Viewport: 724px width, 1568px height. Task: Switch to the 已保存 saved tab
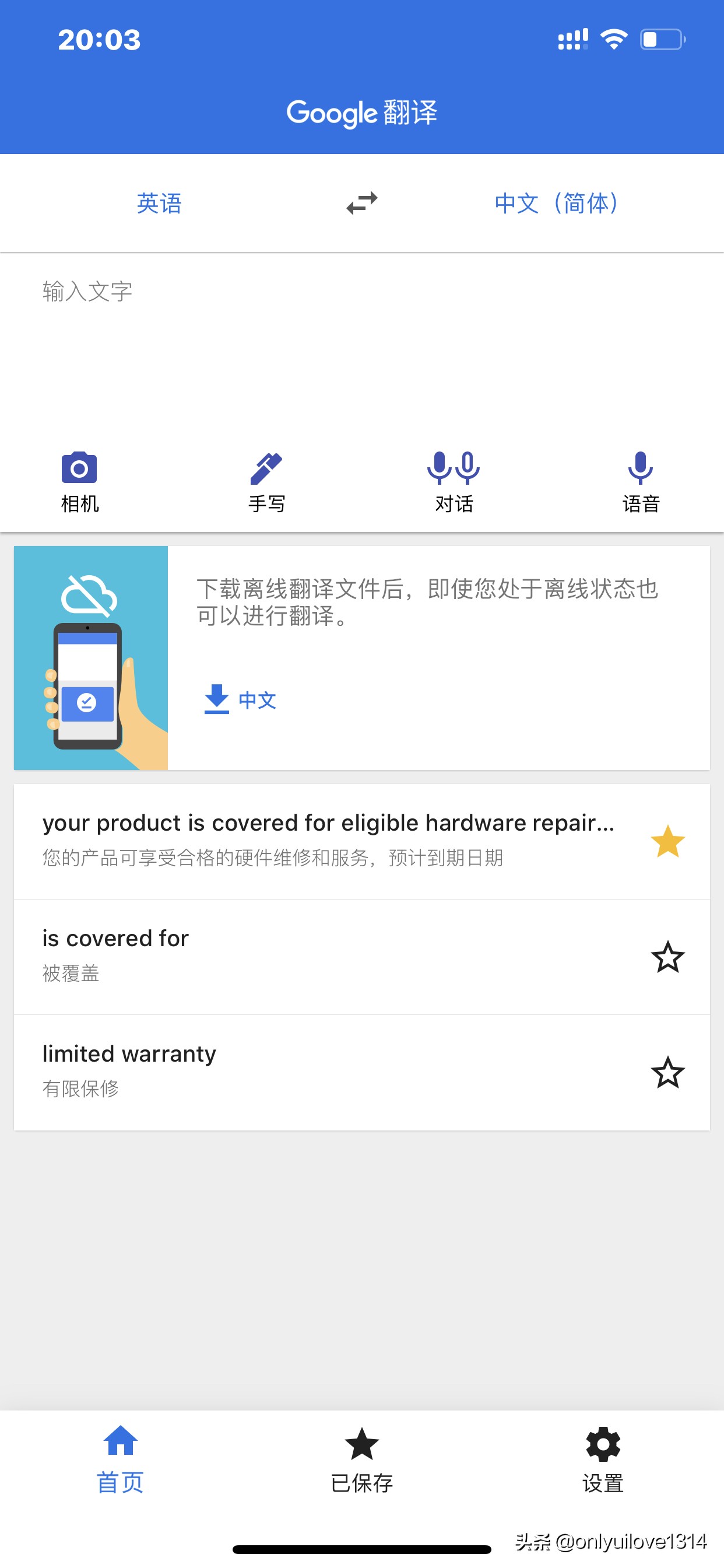pyautogui.click(x=362, y=1459)
